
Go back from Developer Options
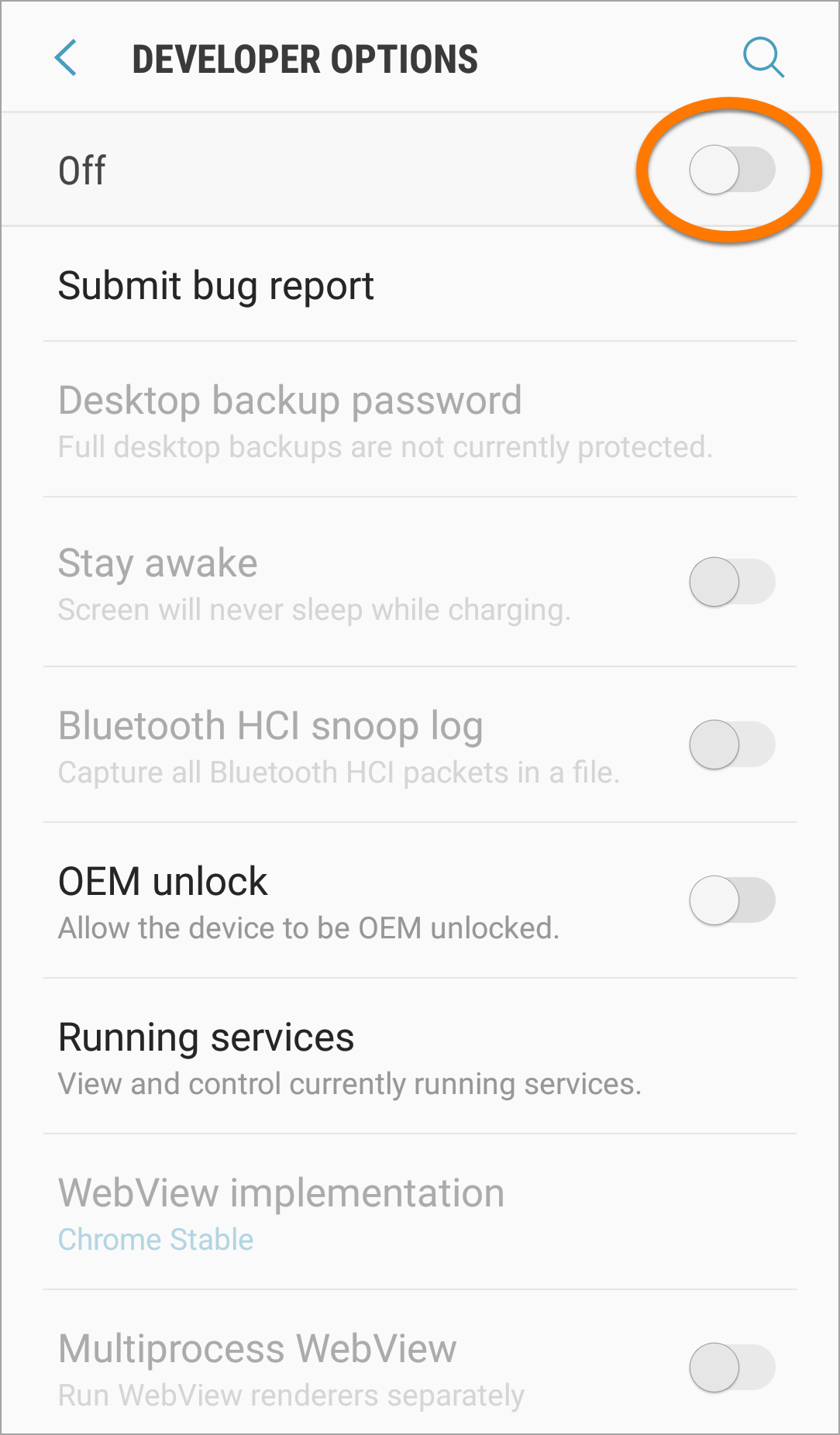point(66,58)
